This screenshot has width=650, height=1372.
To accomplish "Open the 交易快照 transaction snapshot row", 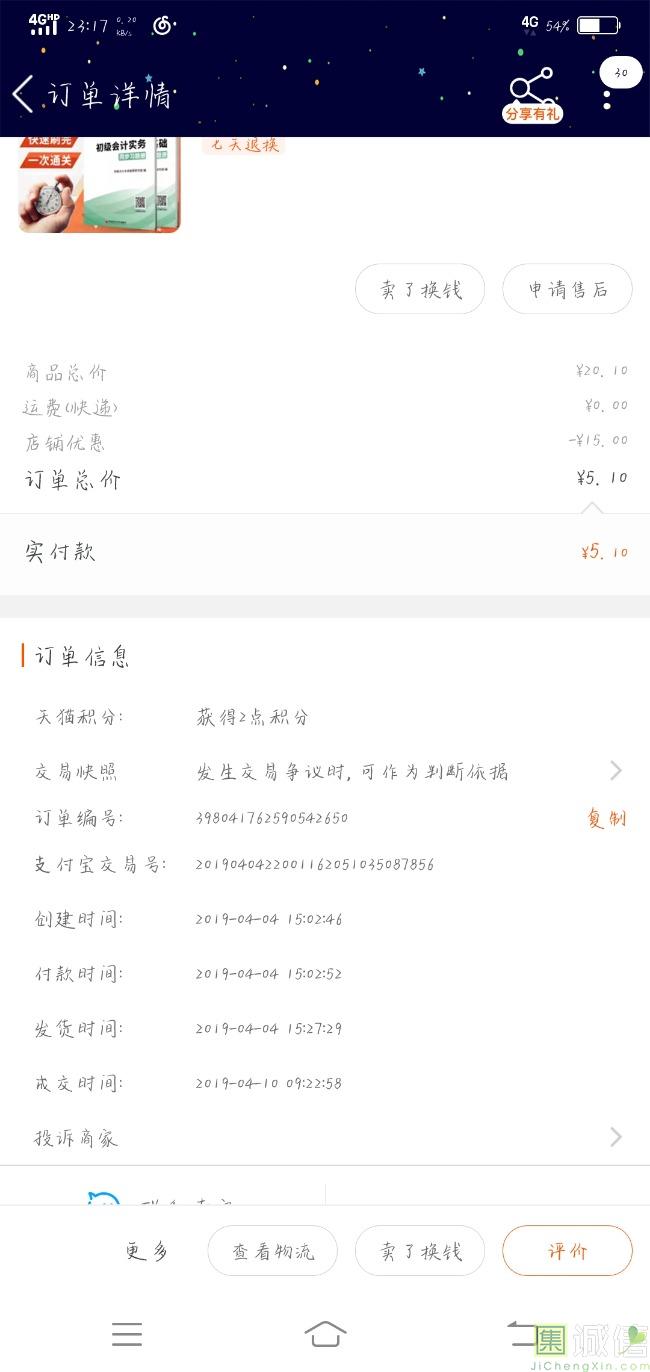I will point(325,771).
